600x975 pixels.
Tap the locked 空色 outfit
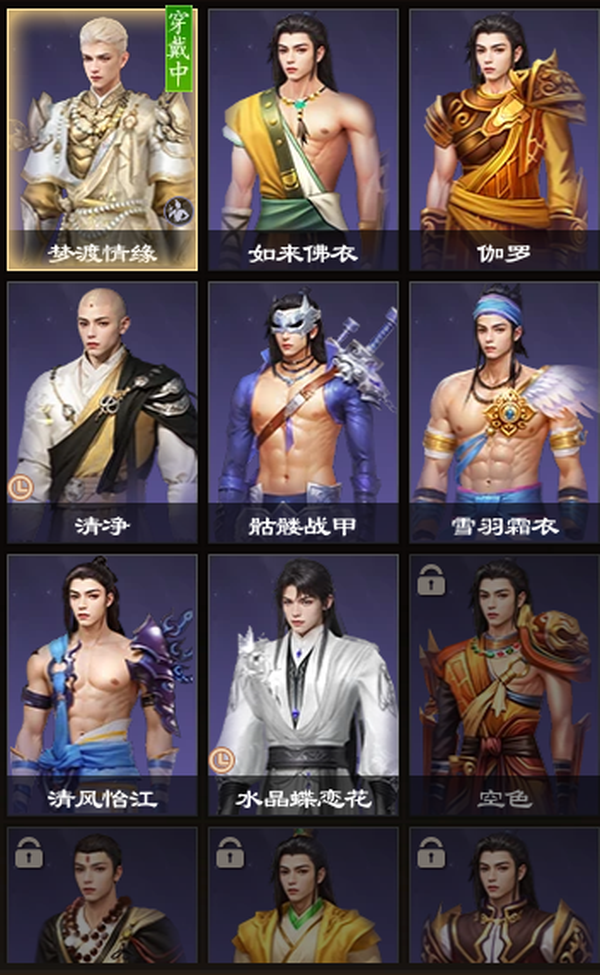point(504,685)
